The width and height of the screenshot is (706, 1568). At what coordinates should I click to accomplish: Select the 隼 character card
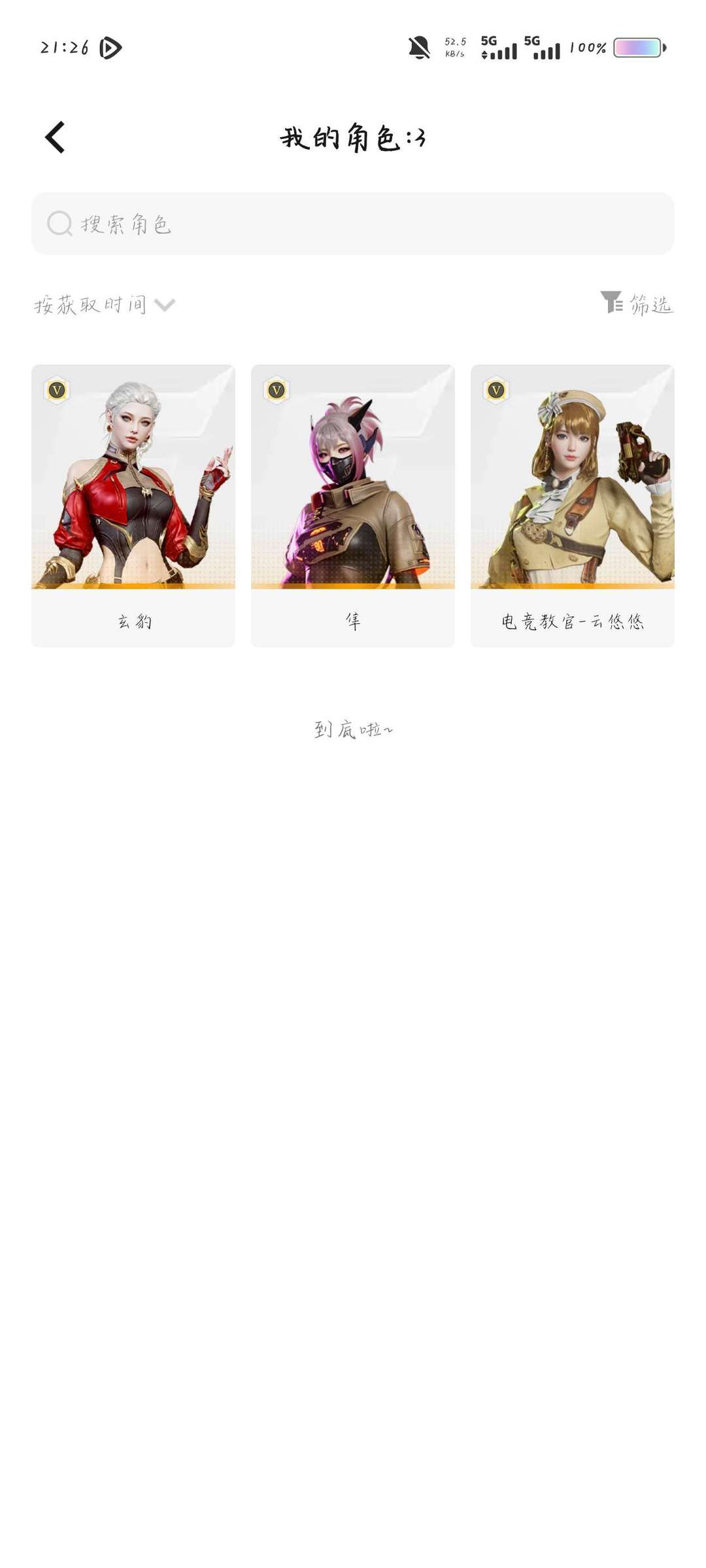click(x=353, y=506)
